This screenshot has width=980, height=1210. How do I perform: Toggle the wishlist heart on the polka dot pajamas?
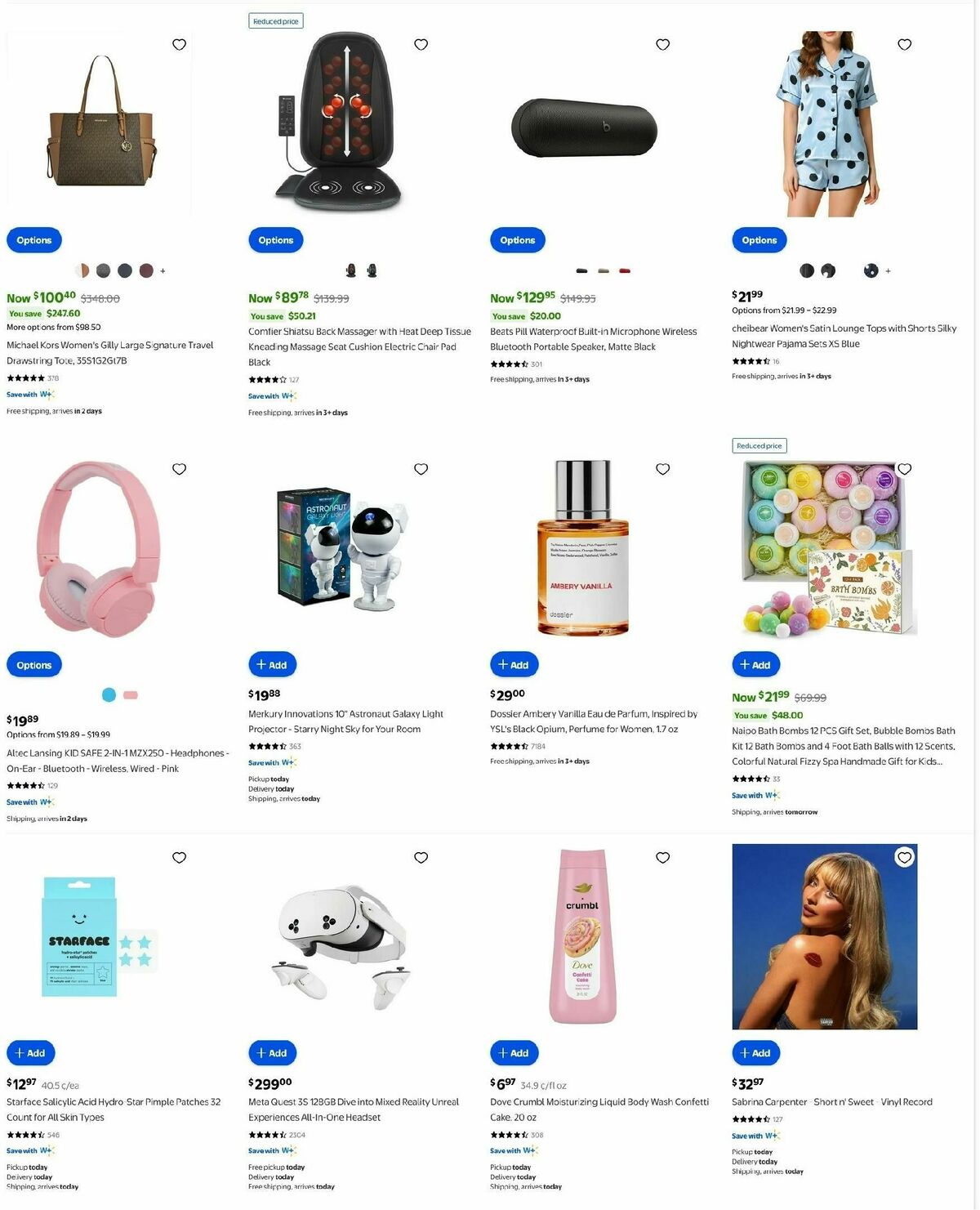tap(904, 45)
